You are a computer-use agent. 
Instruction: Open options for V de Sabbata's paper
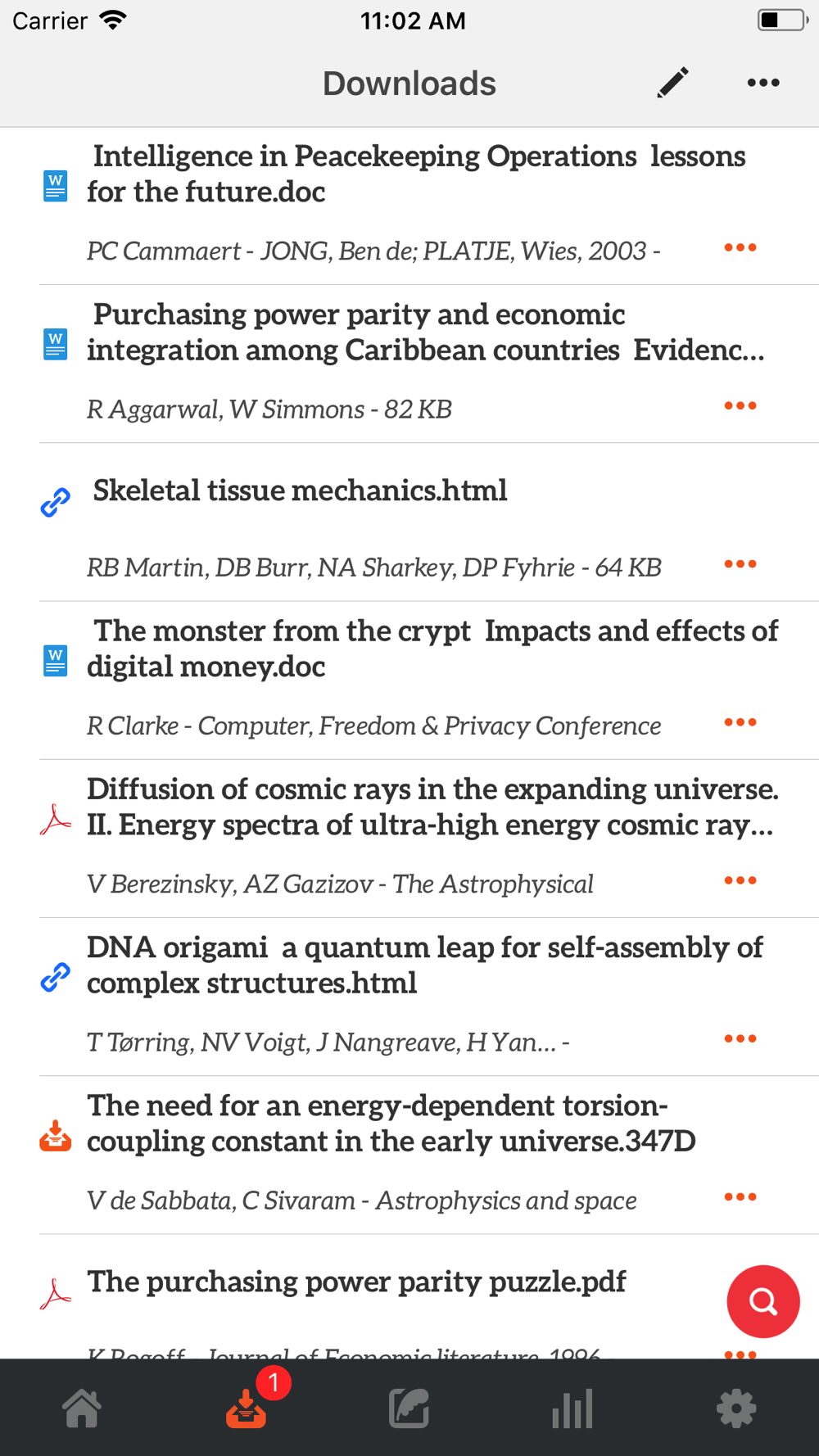740,1196
